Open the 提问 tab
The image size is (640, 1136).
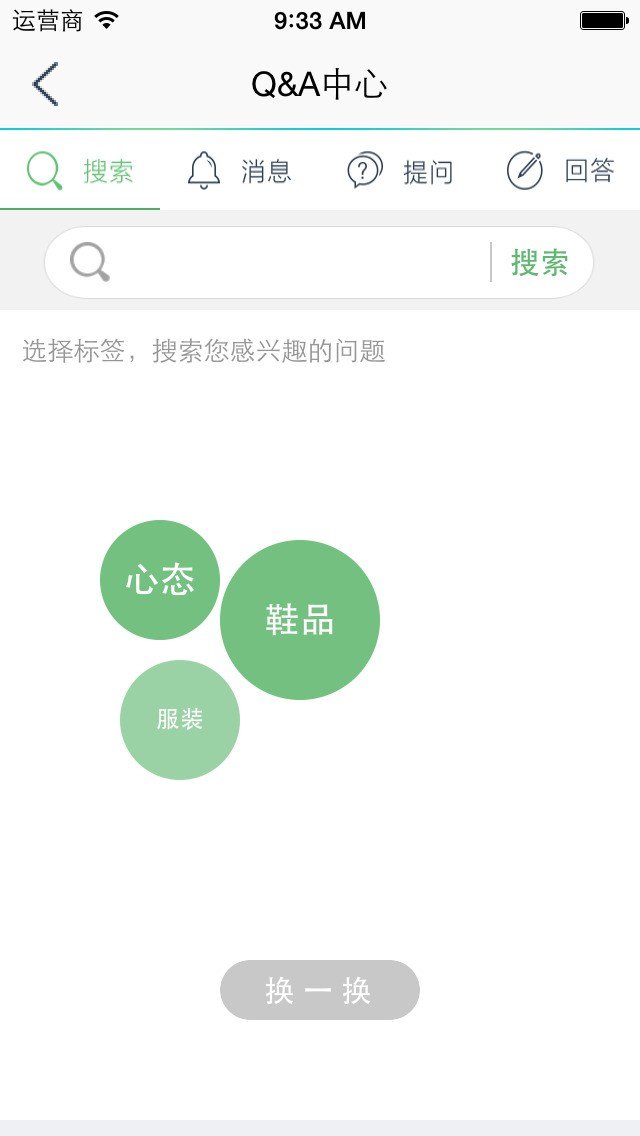coord(400,171)
